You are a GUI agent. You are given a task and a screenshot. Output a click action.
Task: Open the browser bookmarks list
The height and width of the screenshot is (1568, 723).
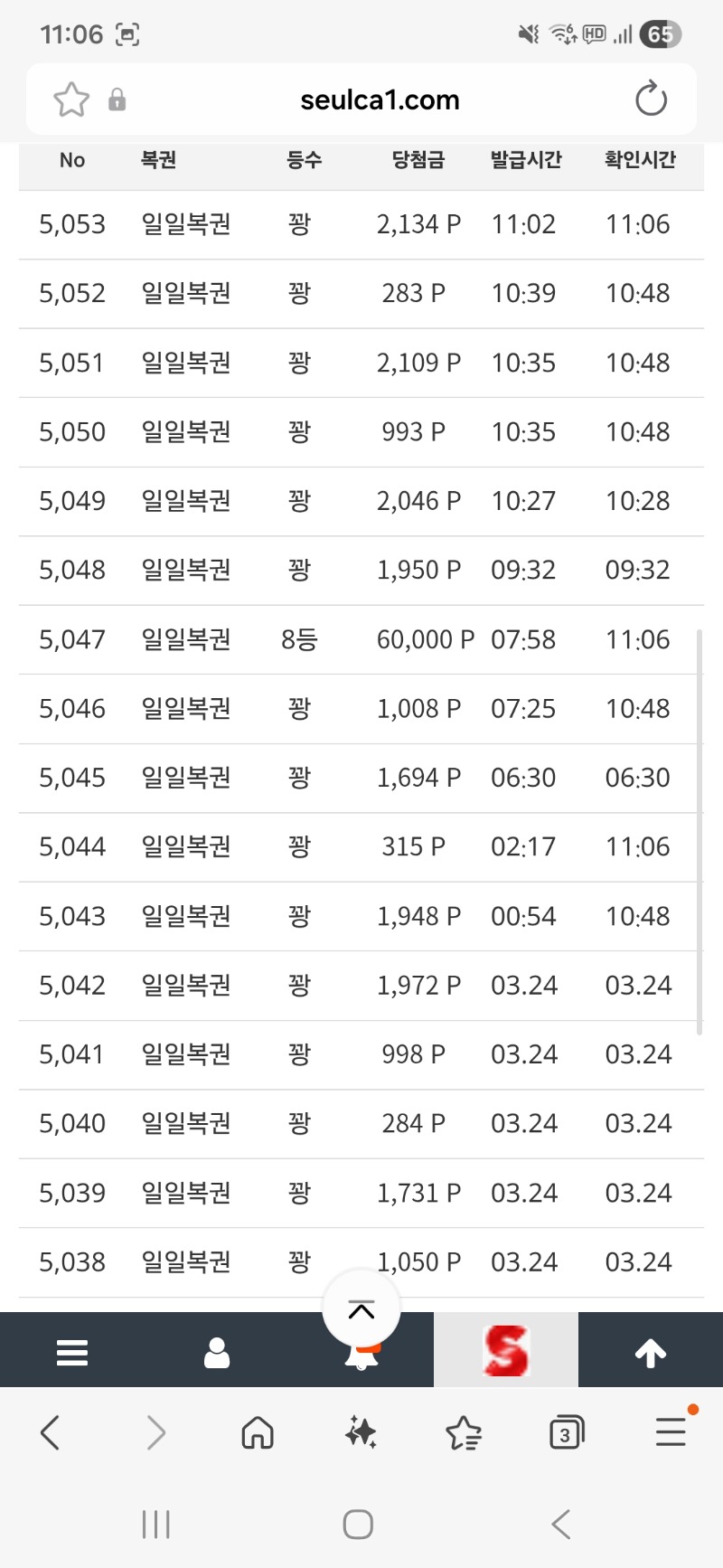pyautogui.click(x=464, y=1433)
